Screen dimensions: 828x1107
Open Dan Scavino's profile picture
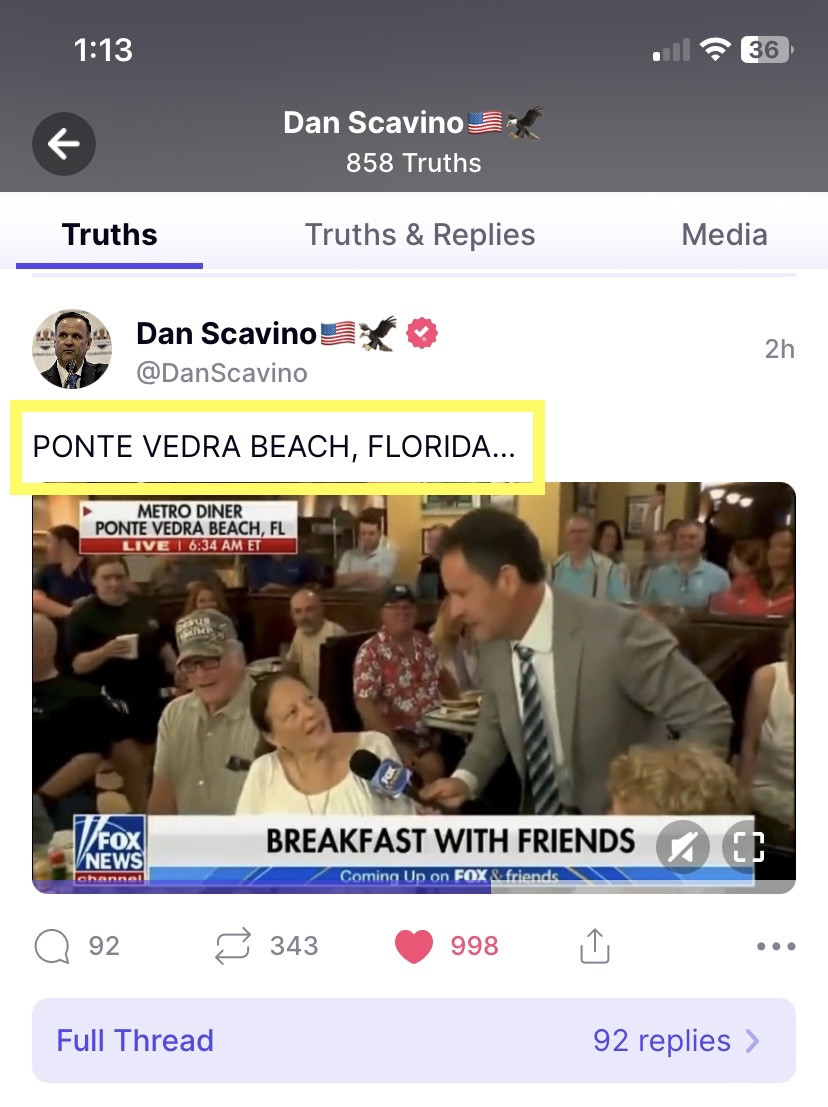click(72, 349)
